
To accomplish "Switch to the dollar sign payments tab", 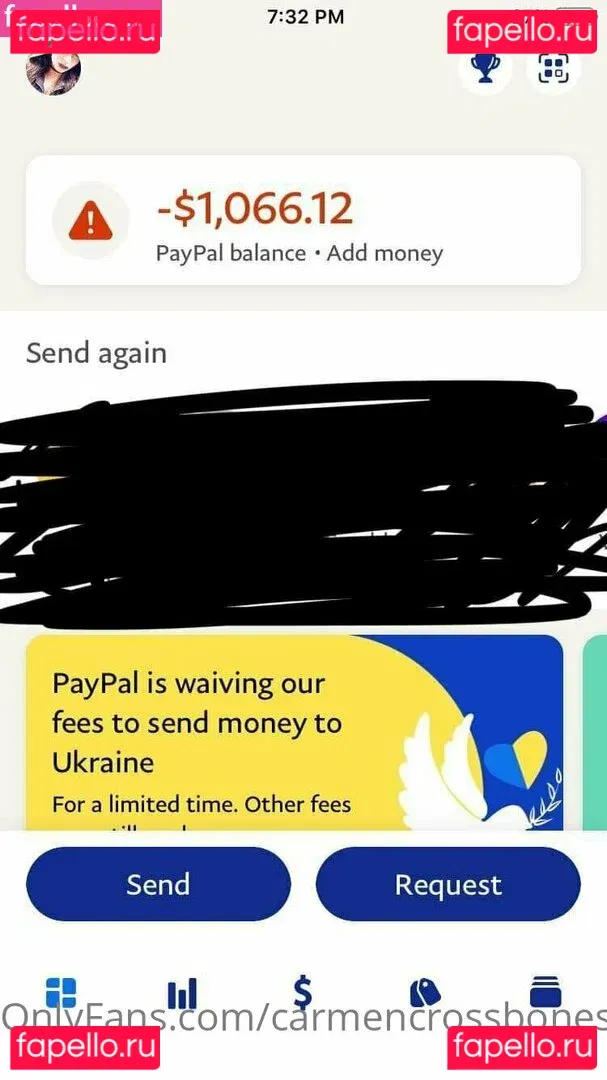I will 302,992.
